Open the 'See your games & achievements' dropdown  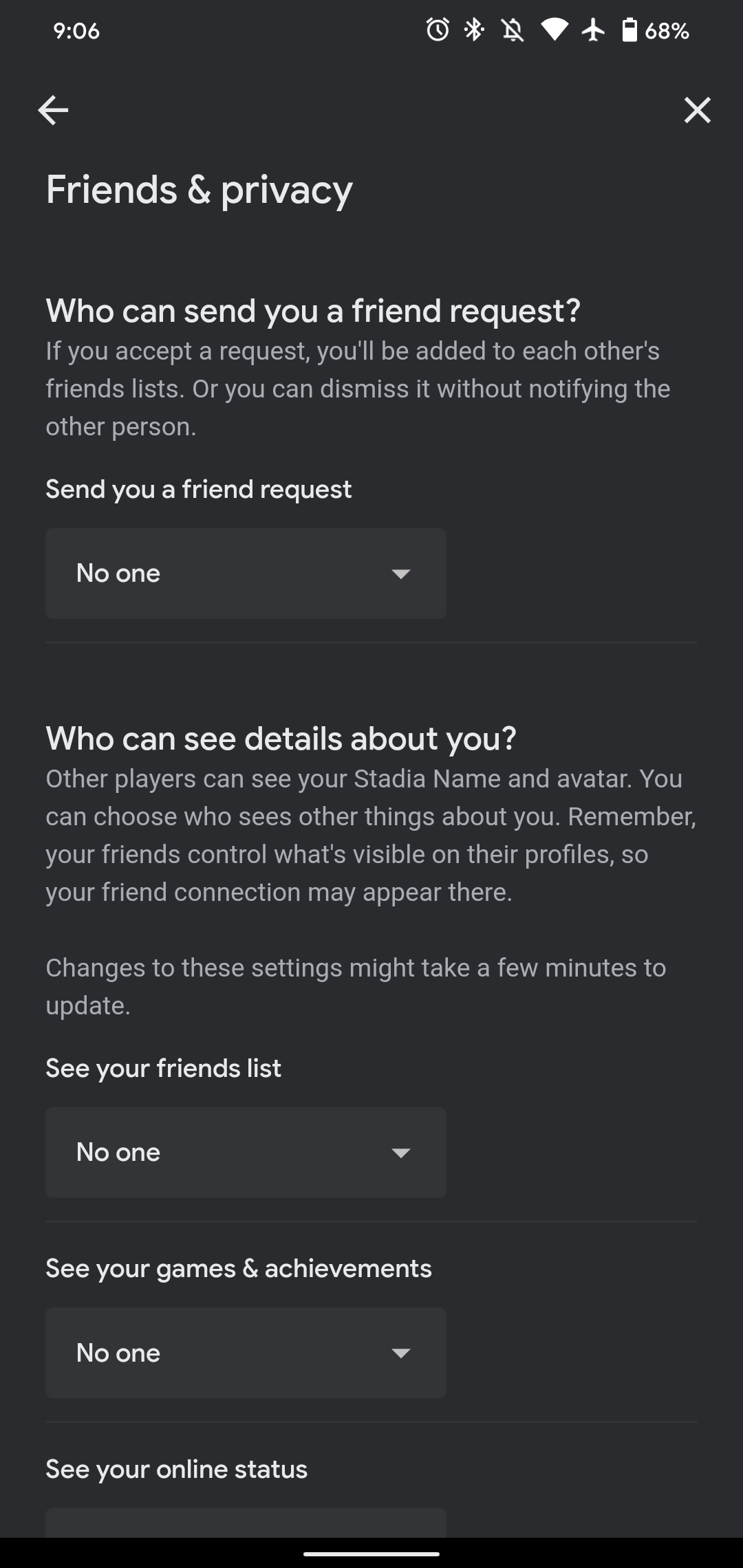click(246, 1353)
